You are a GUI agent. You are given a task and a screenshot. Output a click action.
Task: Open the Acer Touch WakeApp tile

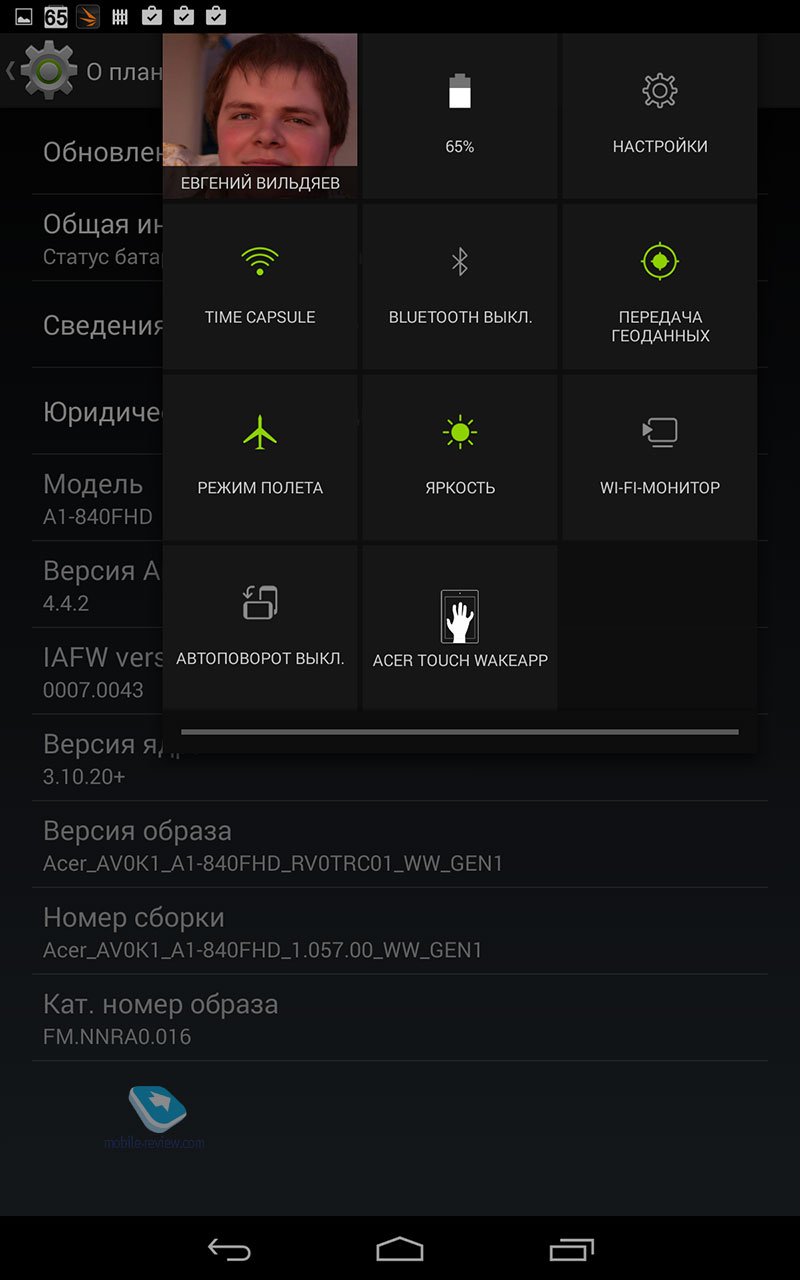460,628
